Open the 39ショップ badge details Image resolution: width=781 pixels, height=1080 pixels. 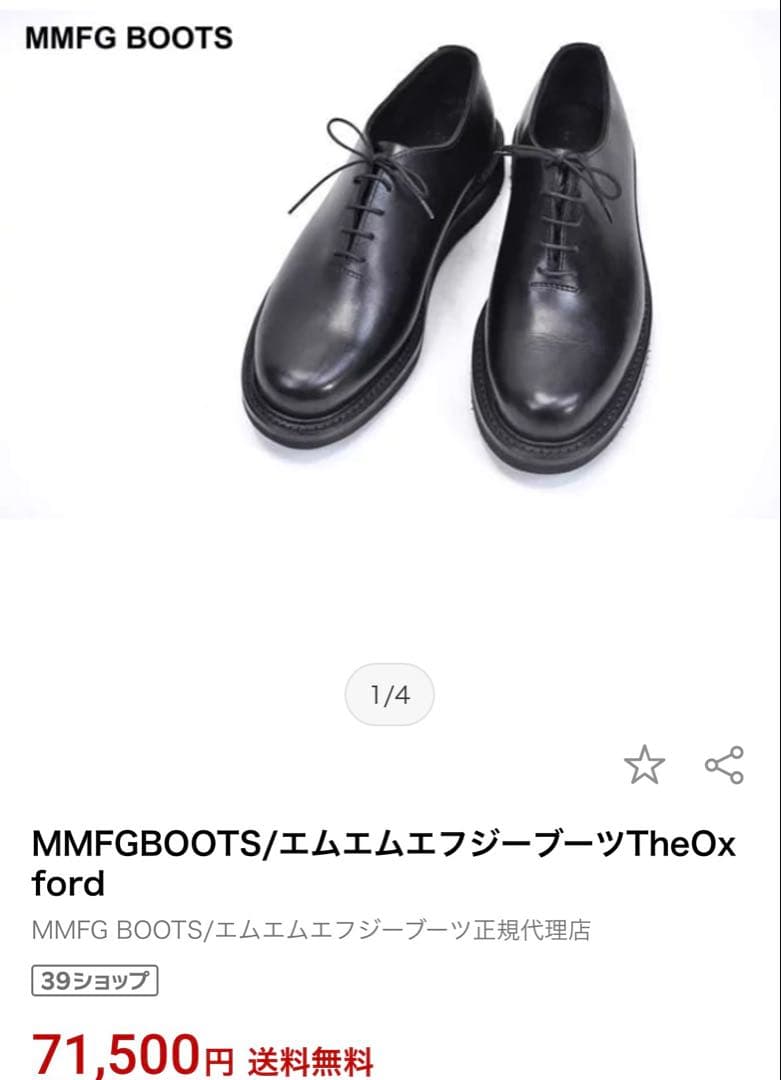(x=92, y=981)
